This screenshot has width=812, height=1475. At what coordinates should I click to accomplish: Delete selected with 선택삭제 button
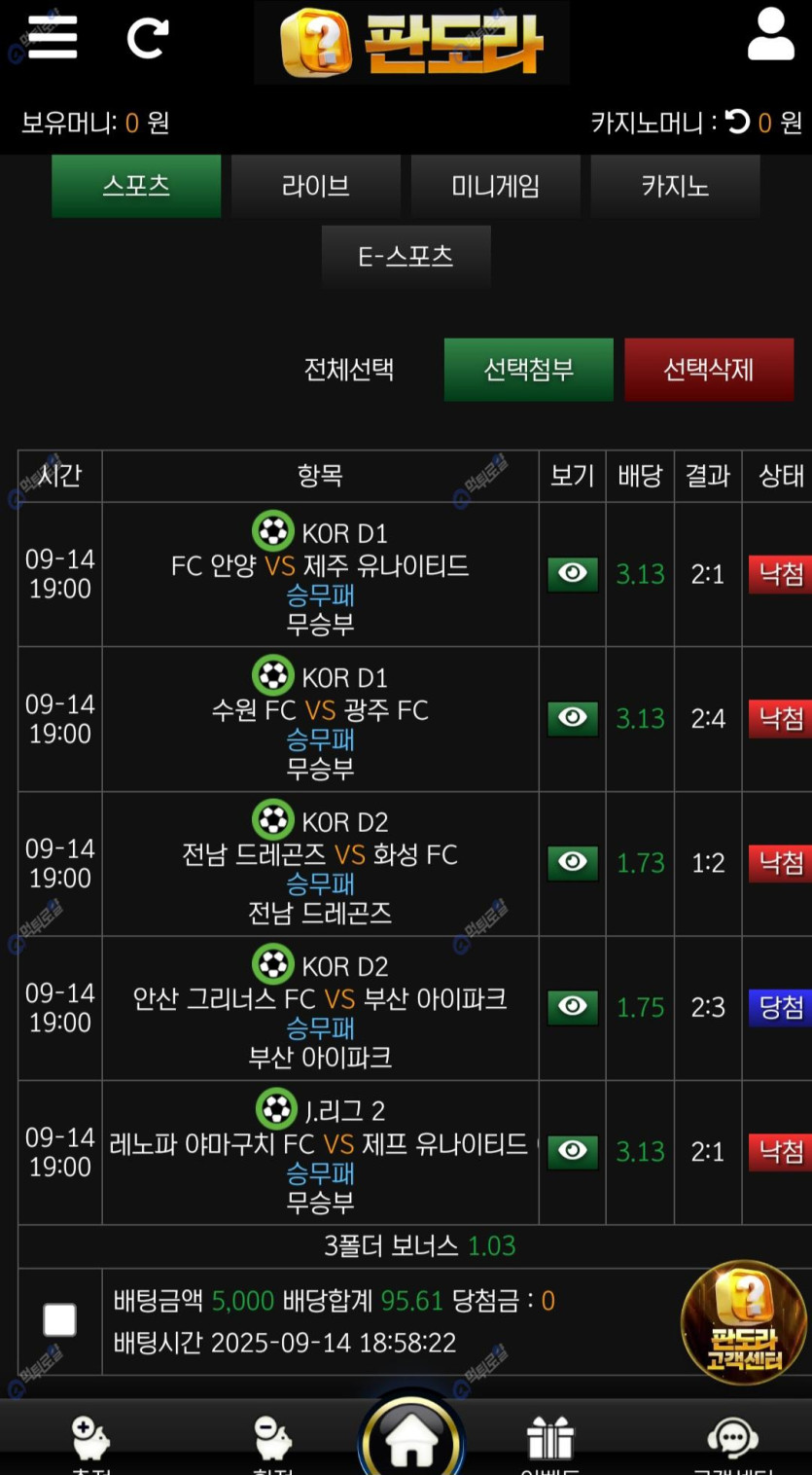[709, 370]
